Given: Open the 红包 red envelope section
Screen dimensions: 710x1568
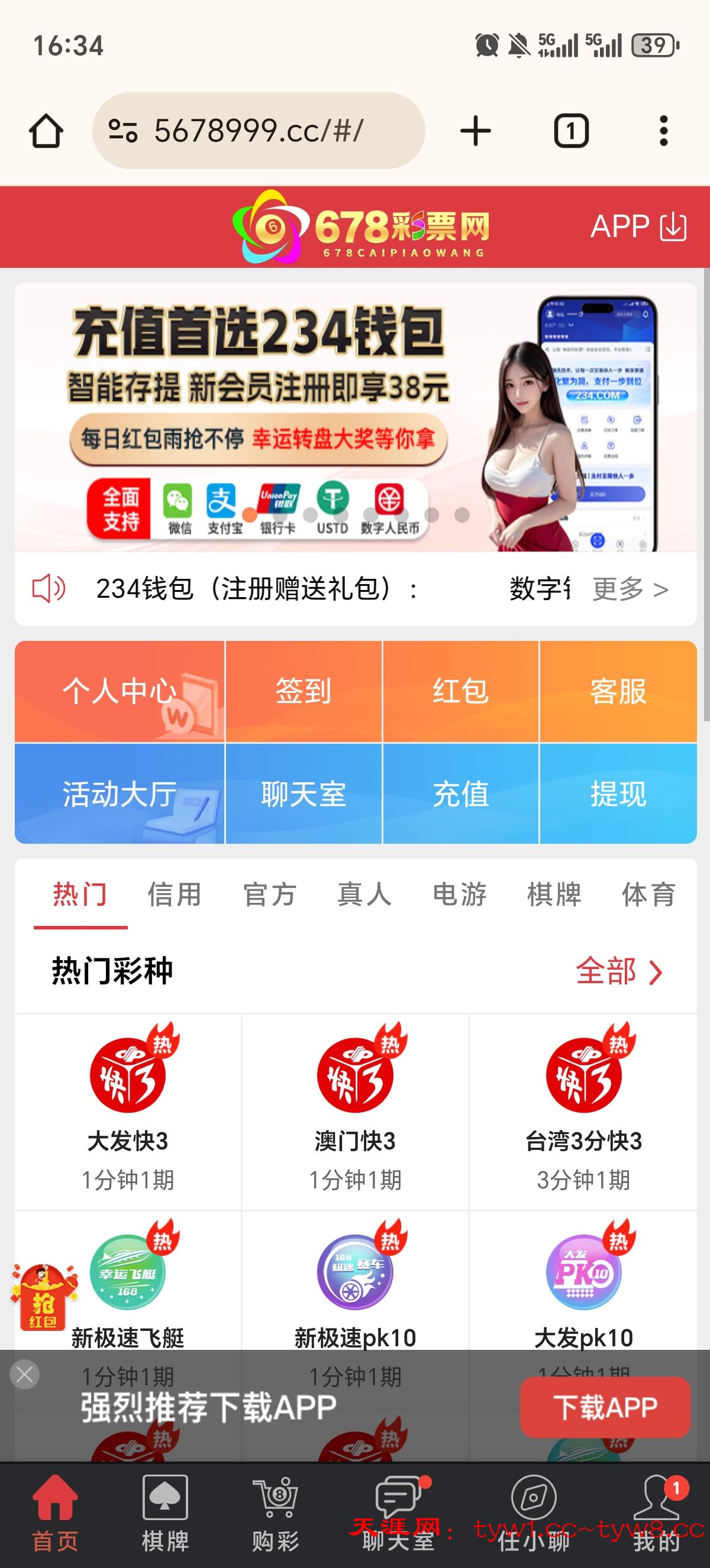Looking at the screenshot, I should point(460,692).
